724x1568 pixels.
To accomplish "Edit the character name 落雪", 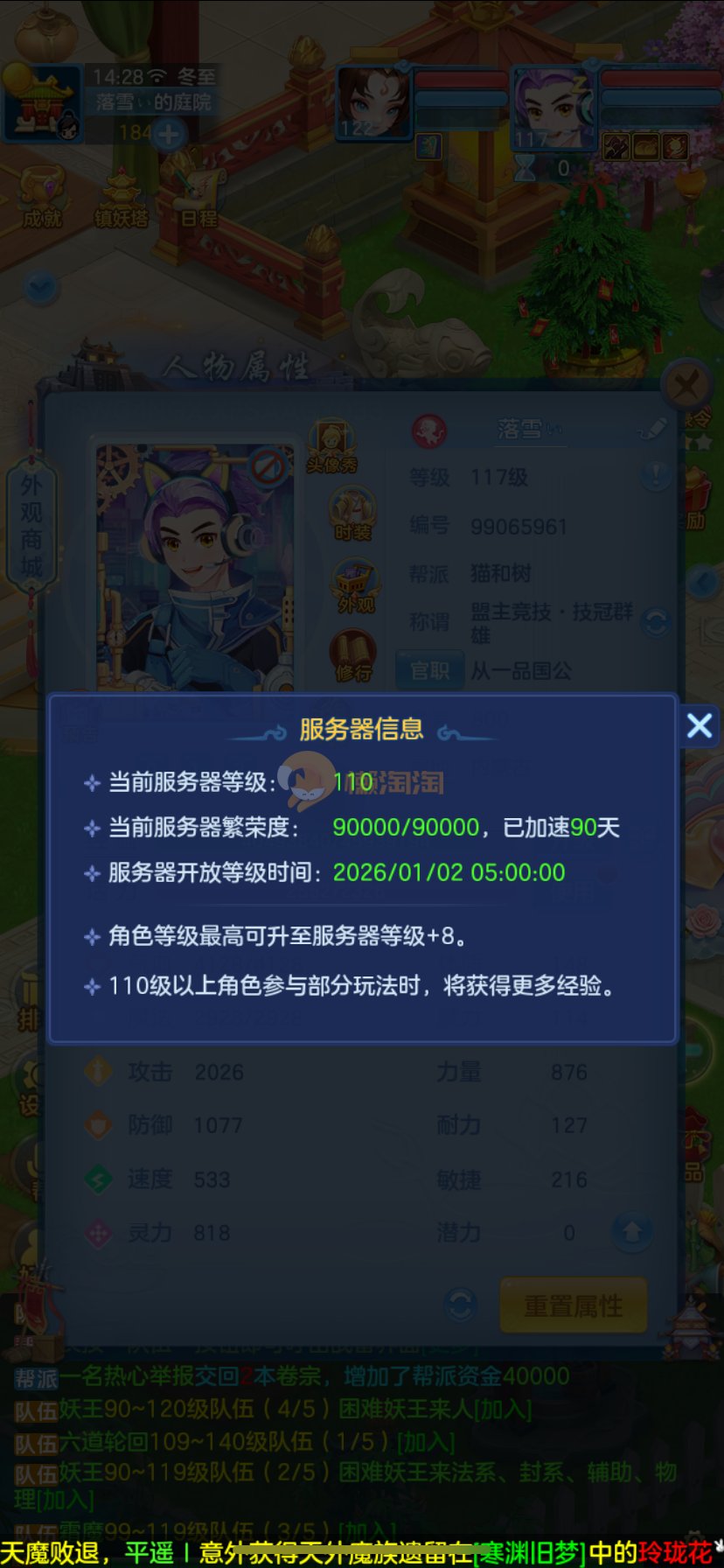I will tap(651, 429).
